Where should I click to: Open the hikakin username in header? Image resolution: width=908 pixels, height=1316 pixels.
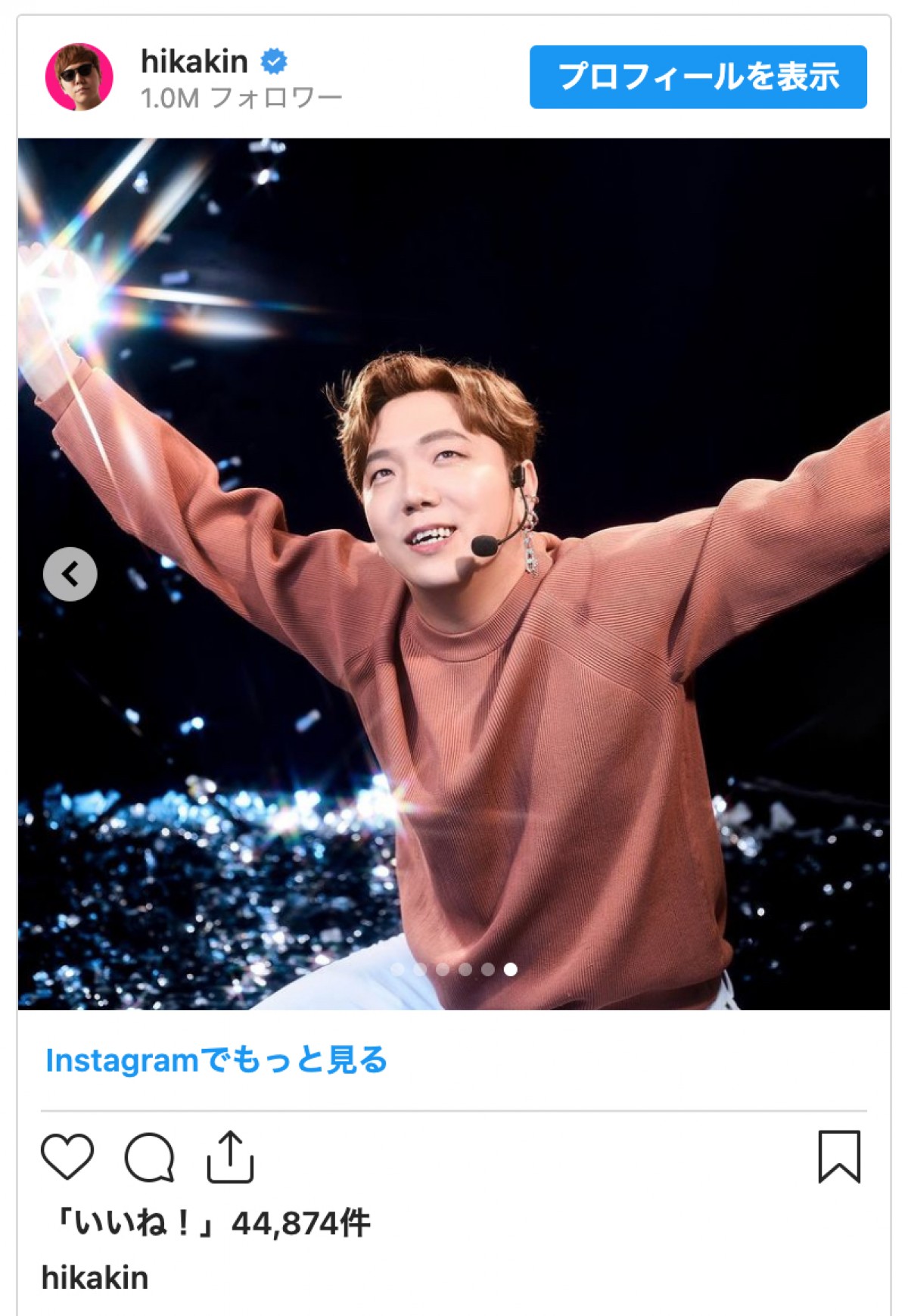pyautogui.click(x=194, y=62)
